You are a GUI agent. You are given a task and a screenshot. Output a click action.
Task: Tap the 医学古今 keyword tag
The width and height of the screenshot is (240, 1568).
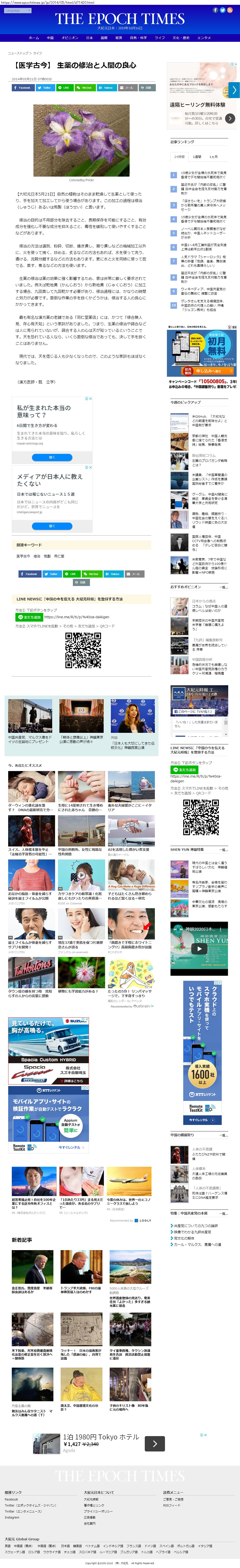point(23,556)
